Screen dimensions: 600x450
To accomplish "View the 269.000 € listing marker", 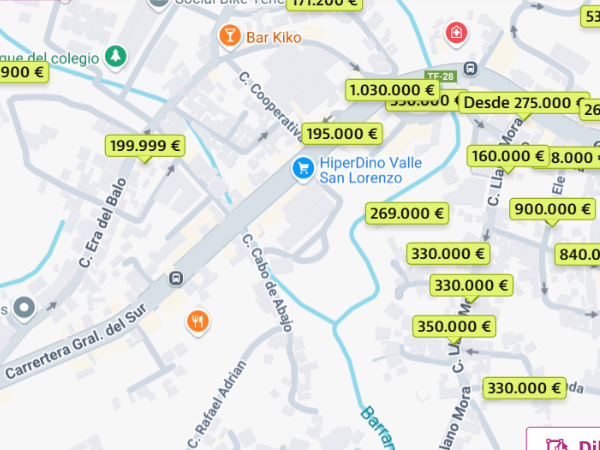I will tap(406, 212).
